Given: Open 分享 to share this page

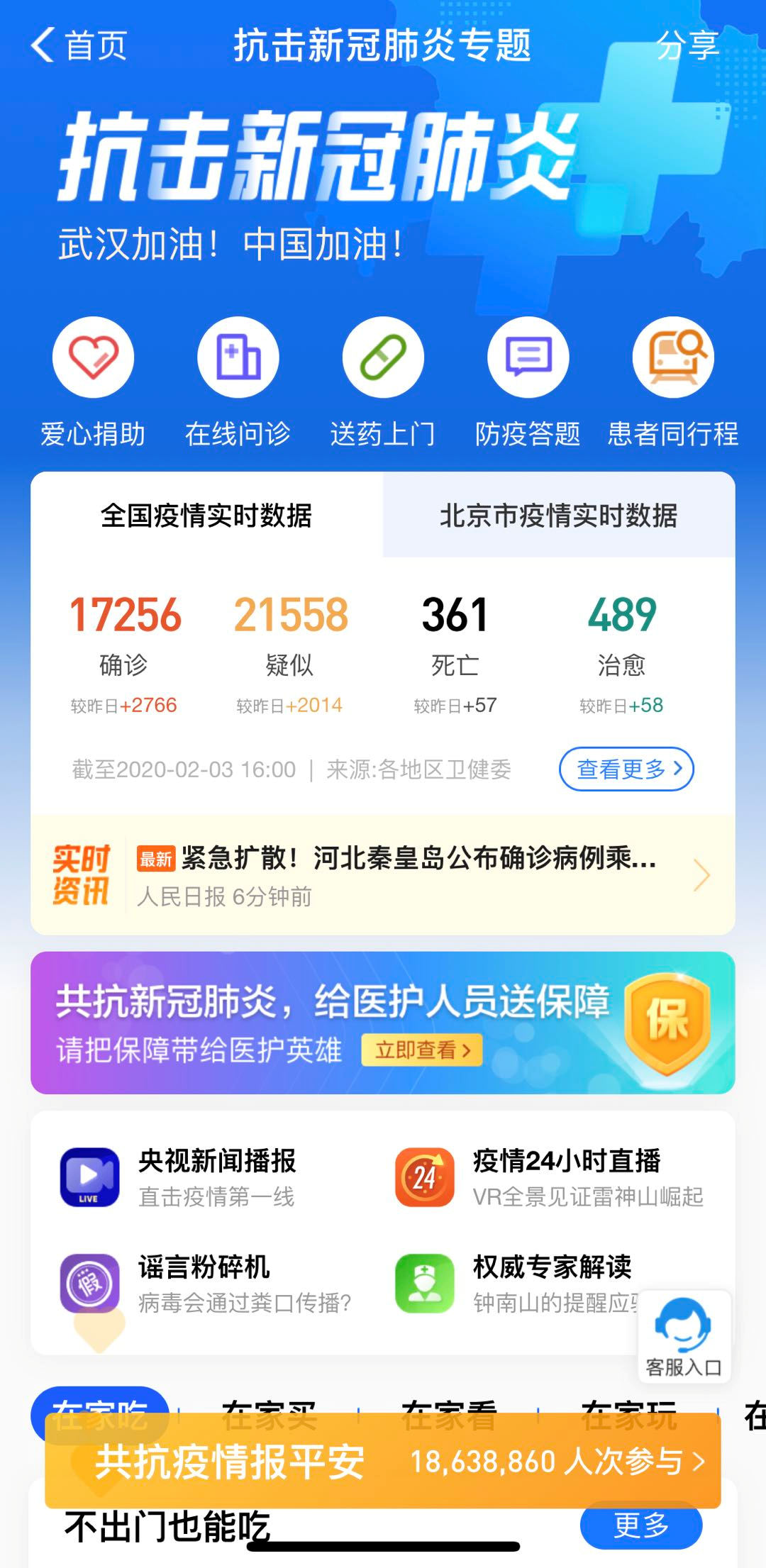Looking at the screenshot, I should pyautogui.click(x=685, y=45).
